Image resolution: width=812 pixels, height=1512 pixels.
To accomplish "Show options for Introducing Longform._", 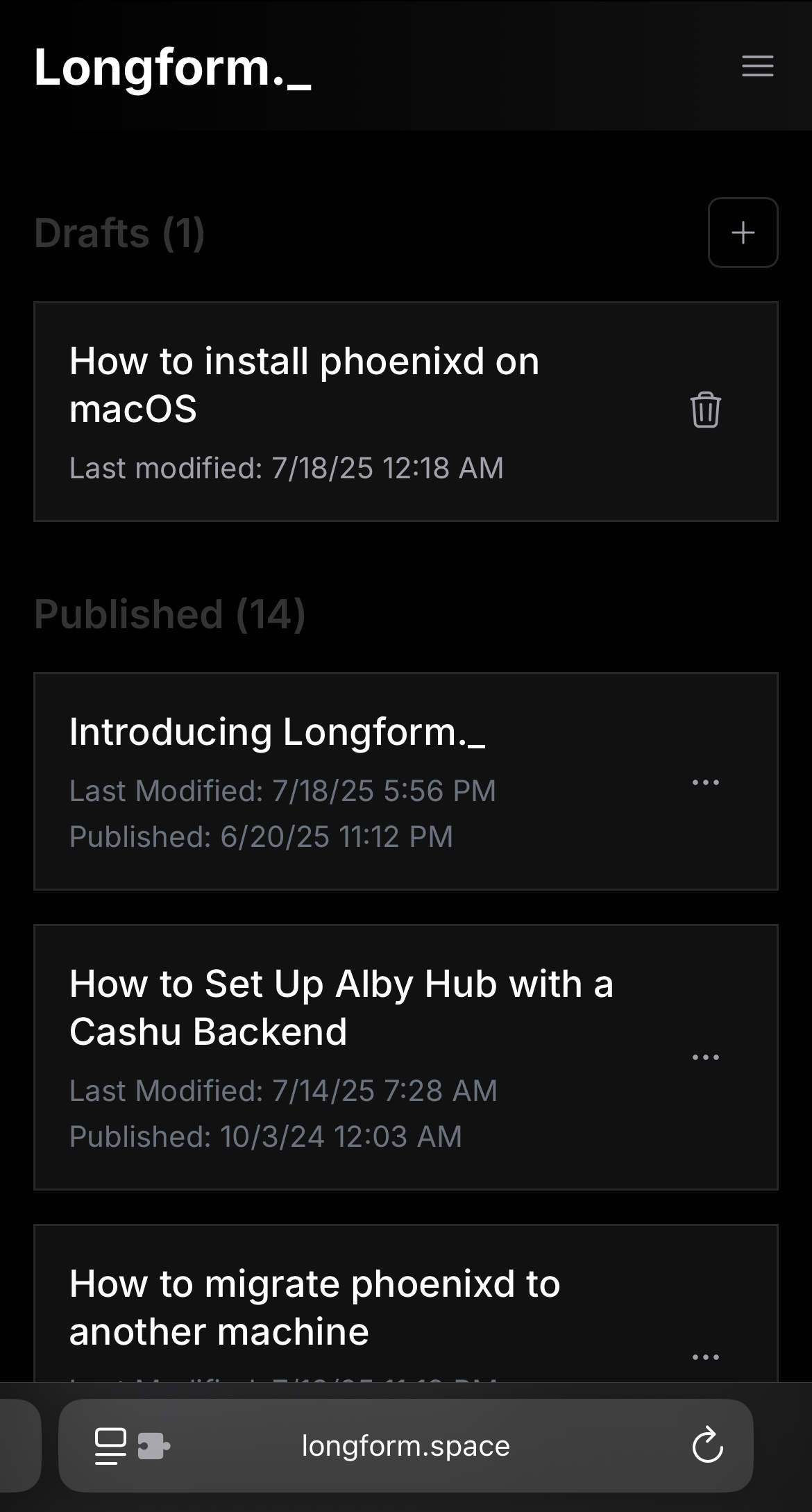I will coord(705,782).
